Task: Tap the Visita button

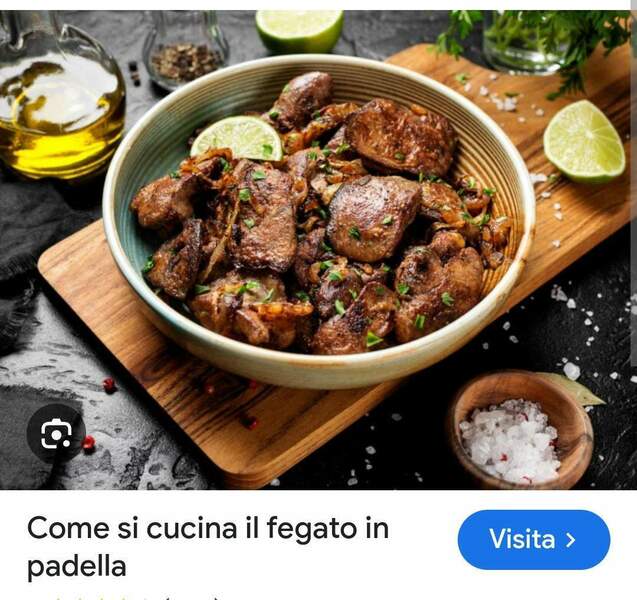Action: click(533, 540)
